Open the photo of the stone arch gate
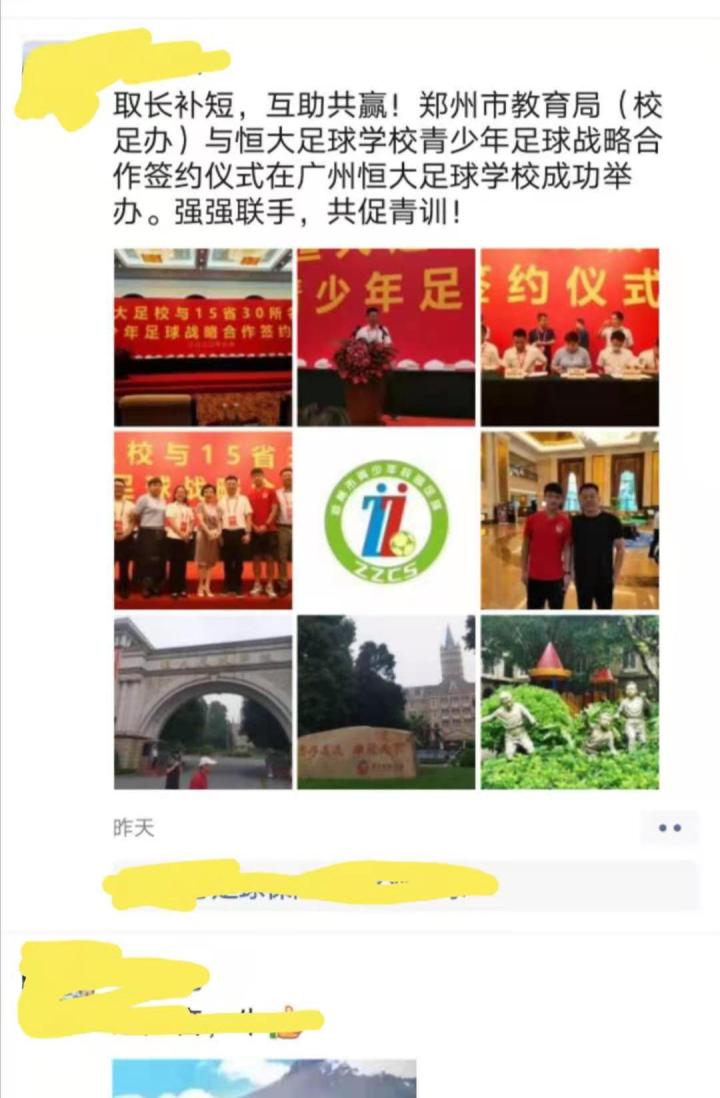This screenshot has width=720, height=1098. pos(203,703)
